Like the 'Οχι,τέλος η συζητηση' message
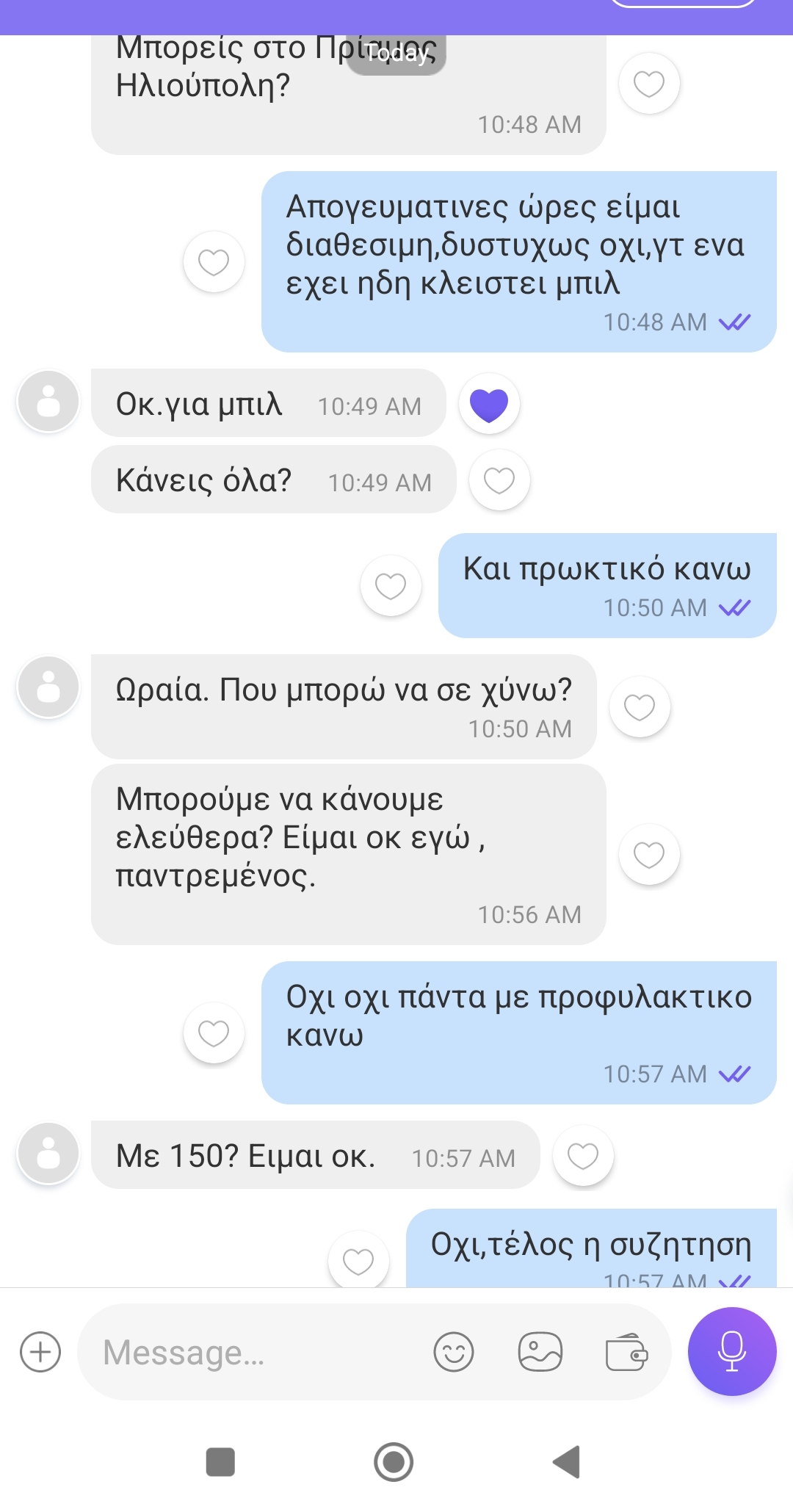This screenshot has height=1512, width=793. (x=358, y=1262)
